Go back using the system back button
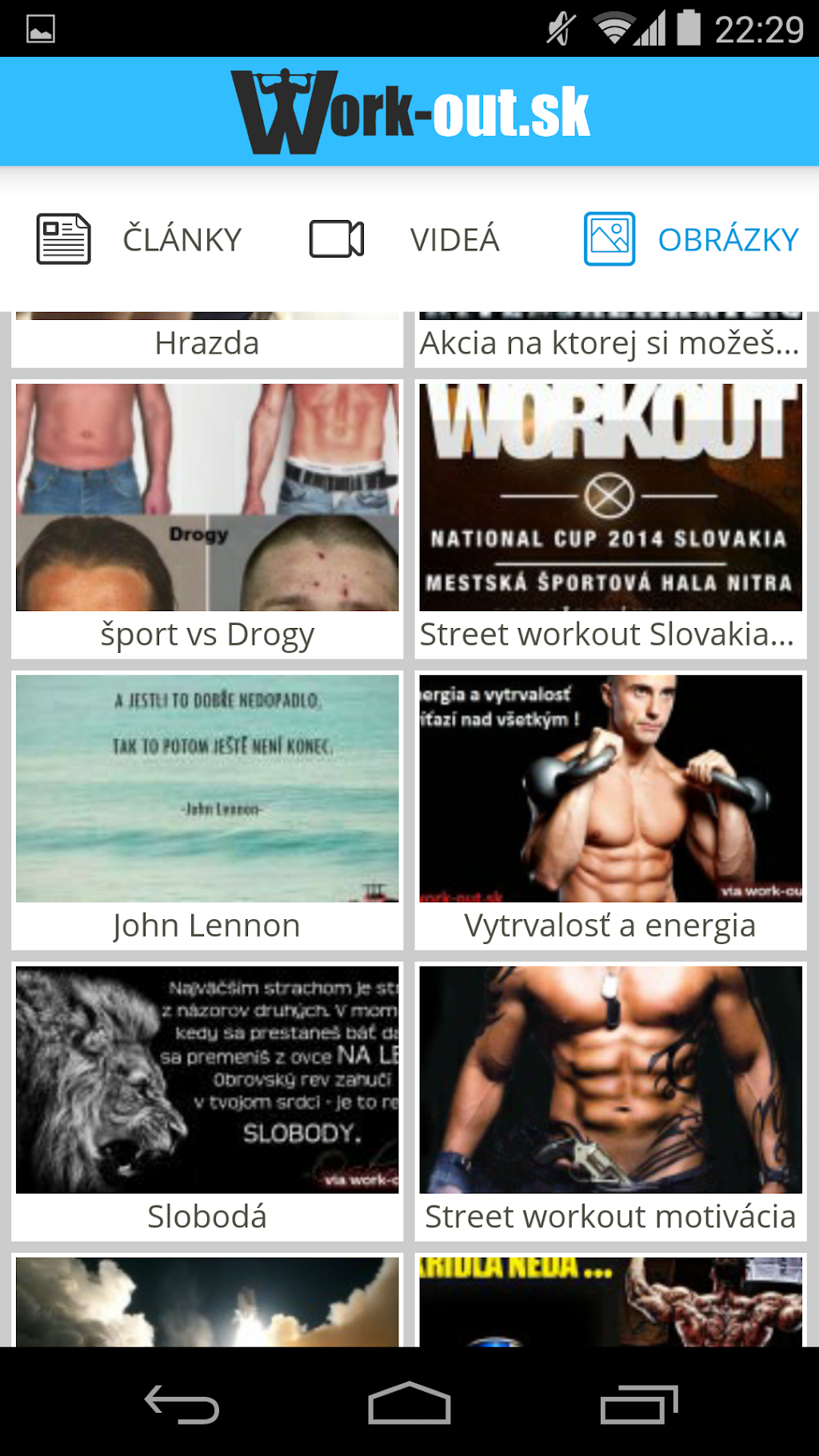 click(x=182, y=1404)
